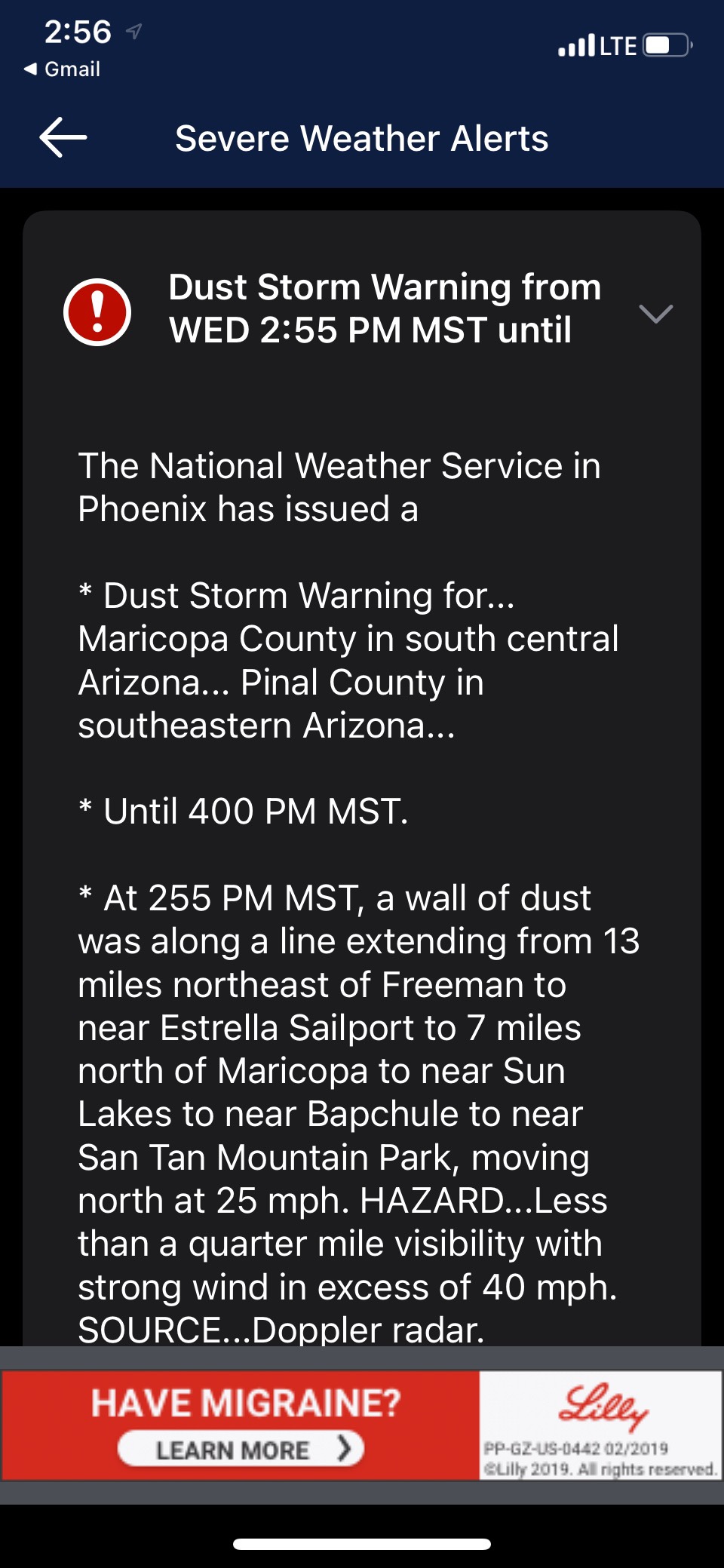The image size is (724, 1568).
Task: Tap Learn More on the migraine ad
Action: (x=240, y=1449)
